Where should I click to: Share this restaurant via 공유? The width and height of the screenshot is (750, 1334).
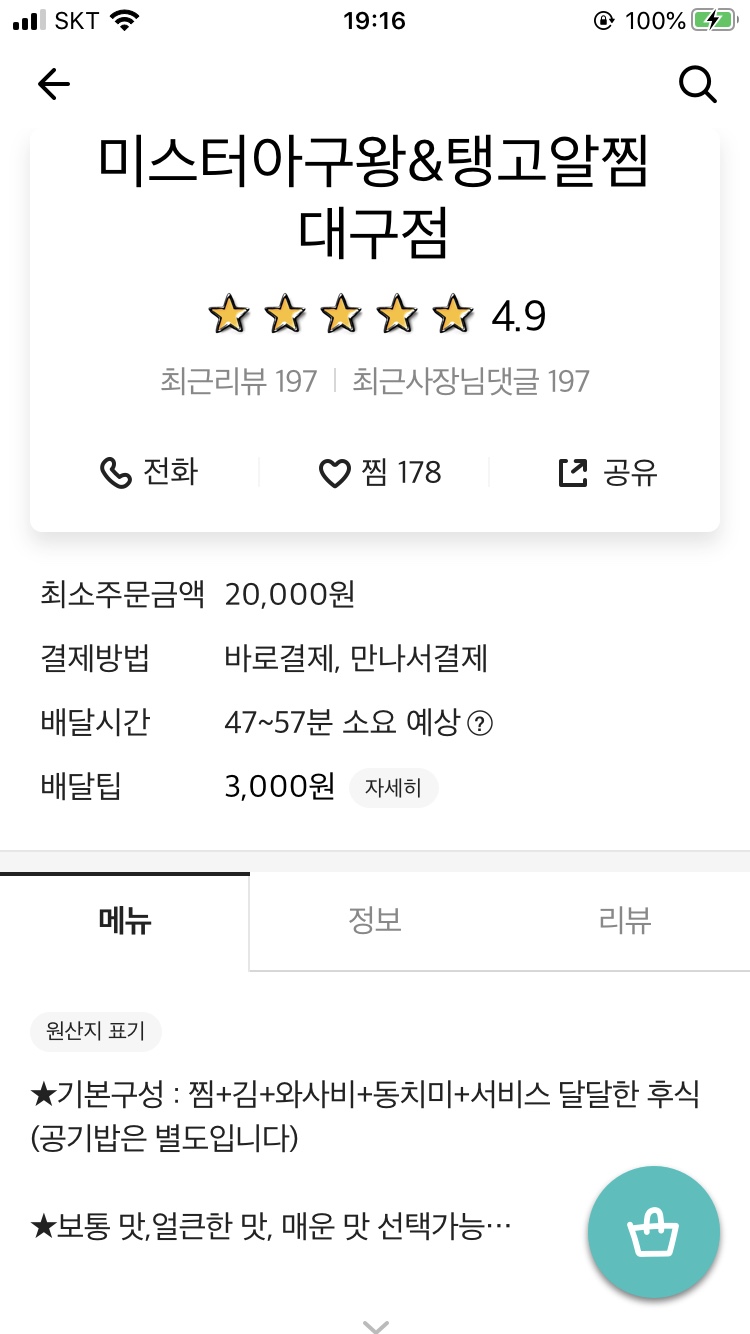(x=607, y=472)
